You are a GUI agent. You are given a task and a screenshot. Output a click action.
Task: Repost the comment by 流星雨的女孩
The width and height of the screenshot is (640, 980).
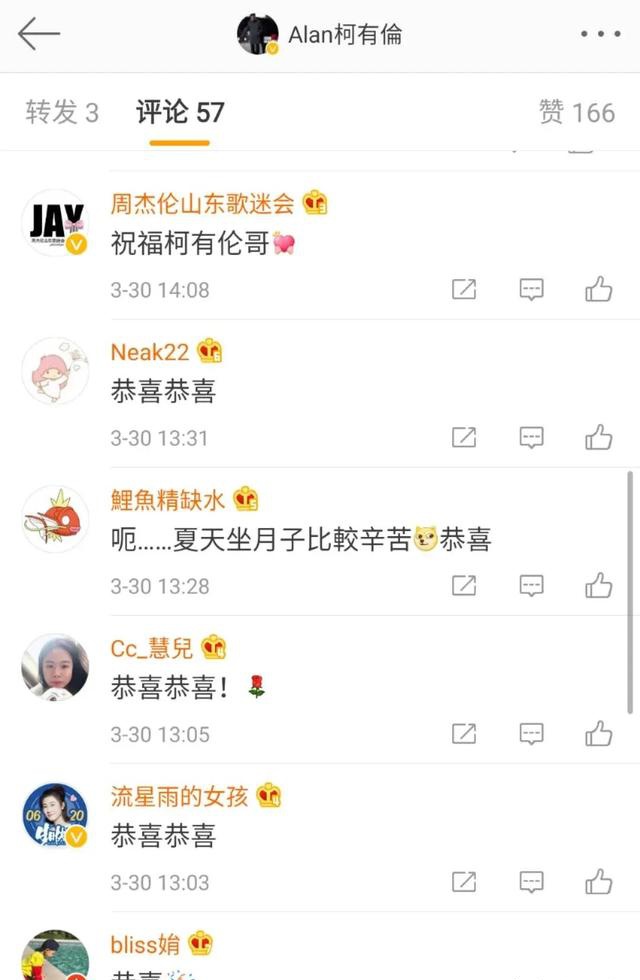pyautogui.click(x=464, y=882)
